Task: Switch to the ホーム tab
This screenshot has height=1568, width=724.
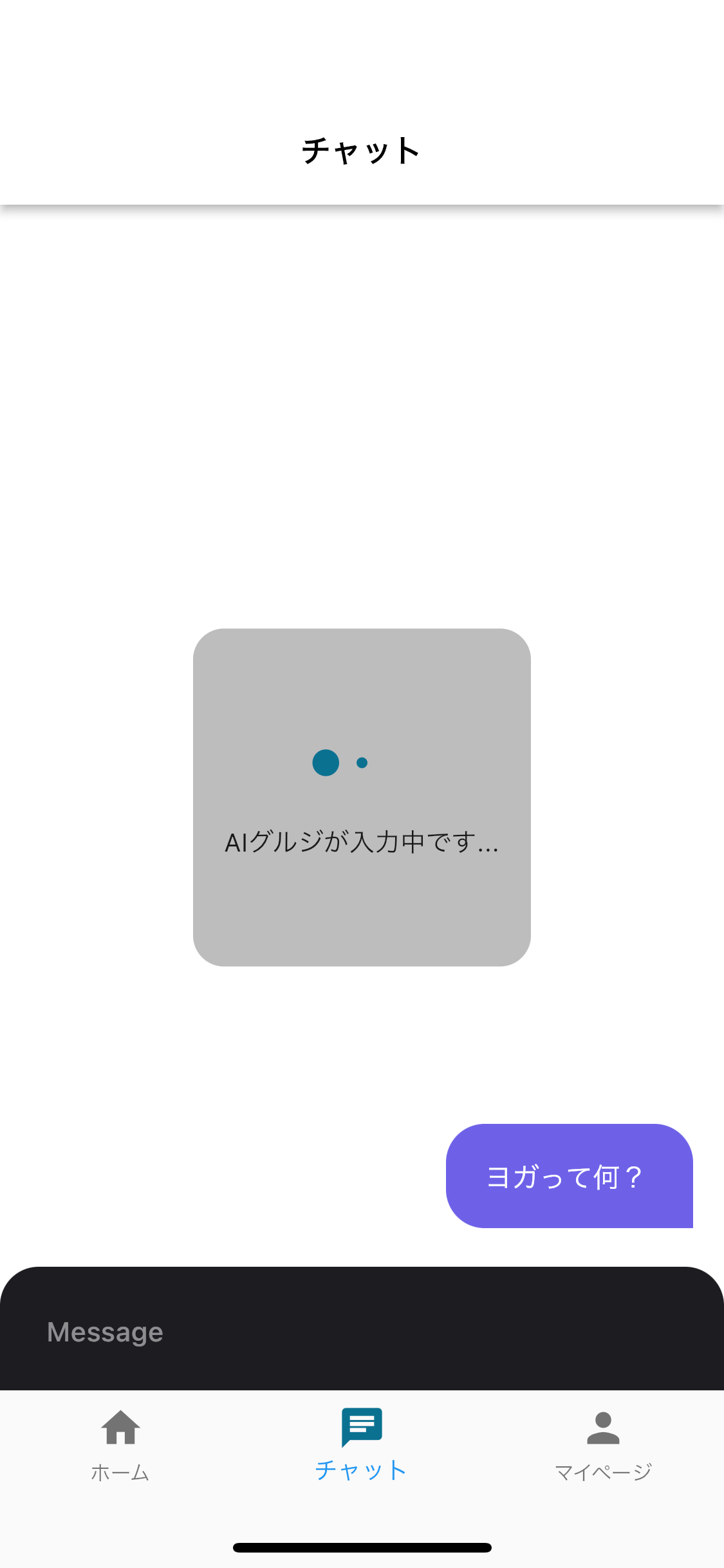Action: click(x=120, y=1445)
